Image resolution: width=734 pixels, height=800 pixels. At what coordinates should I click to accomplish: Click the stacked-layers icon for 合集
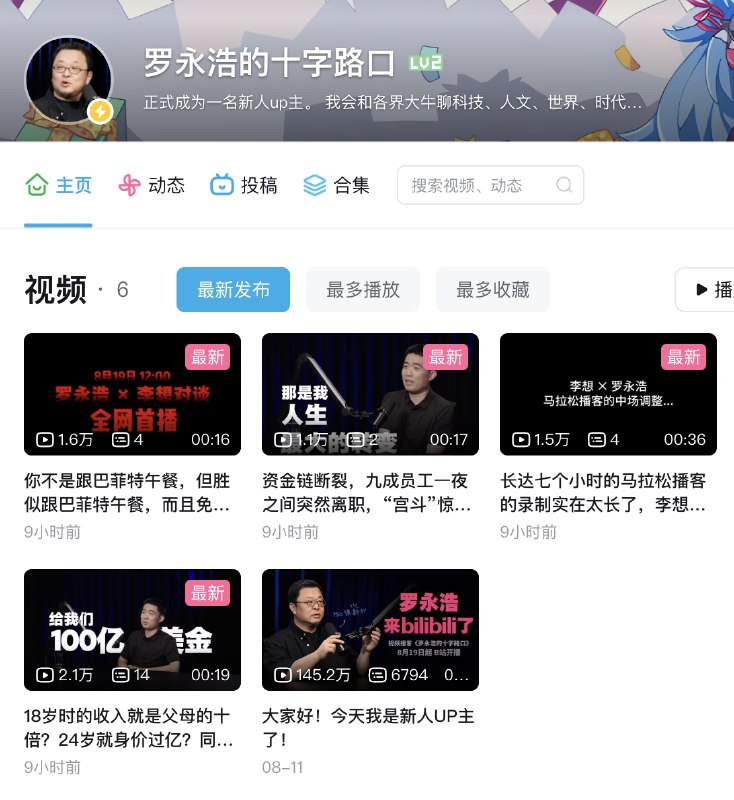(312, 183)
